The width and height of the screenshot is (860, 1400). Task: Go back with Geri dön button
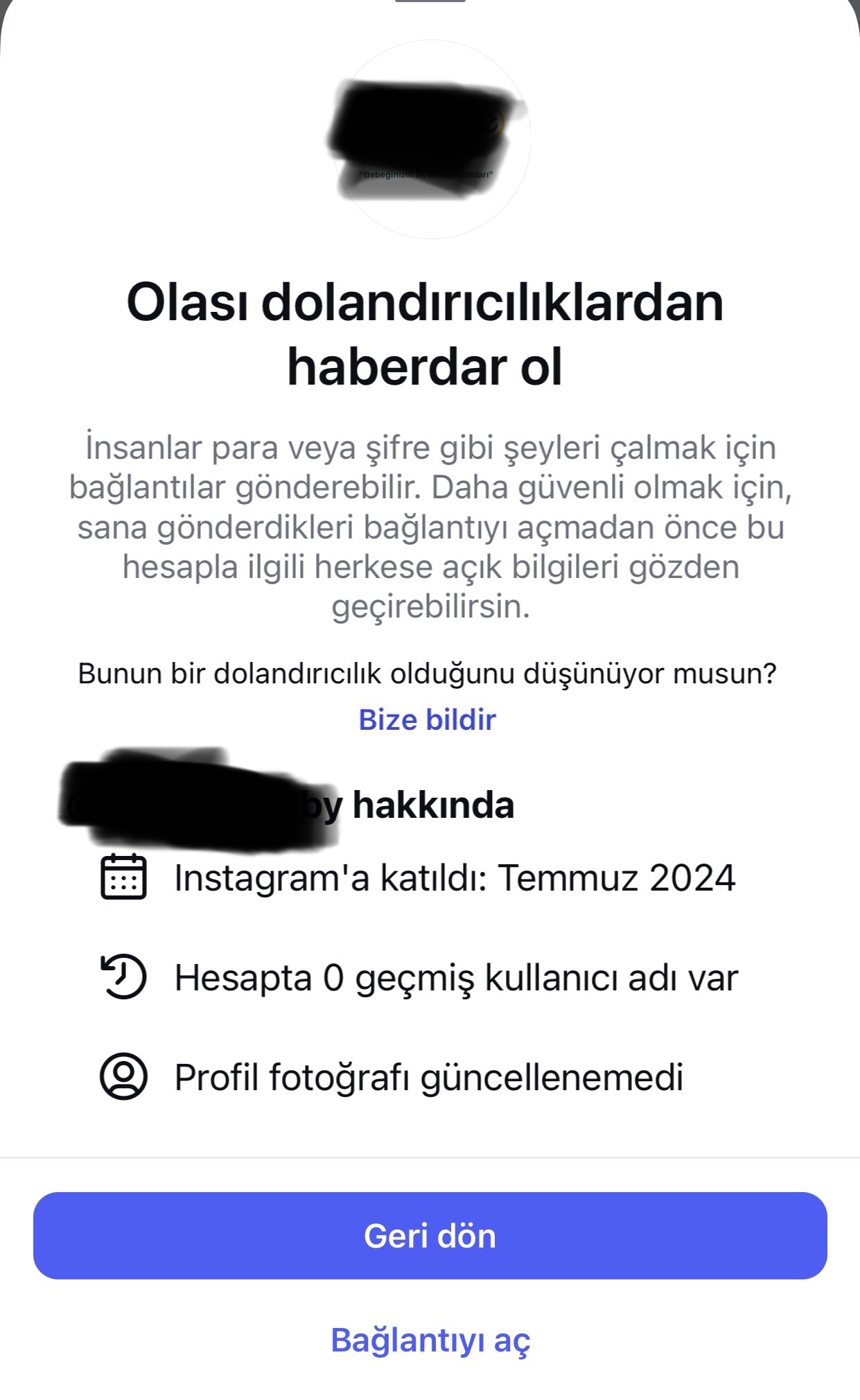[x=430, y=1236]
